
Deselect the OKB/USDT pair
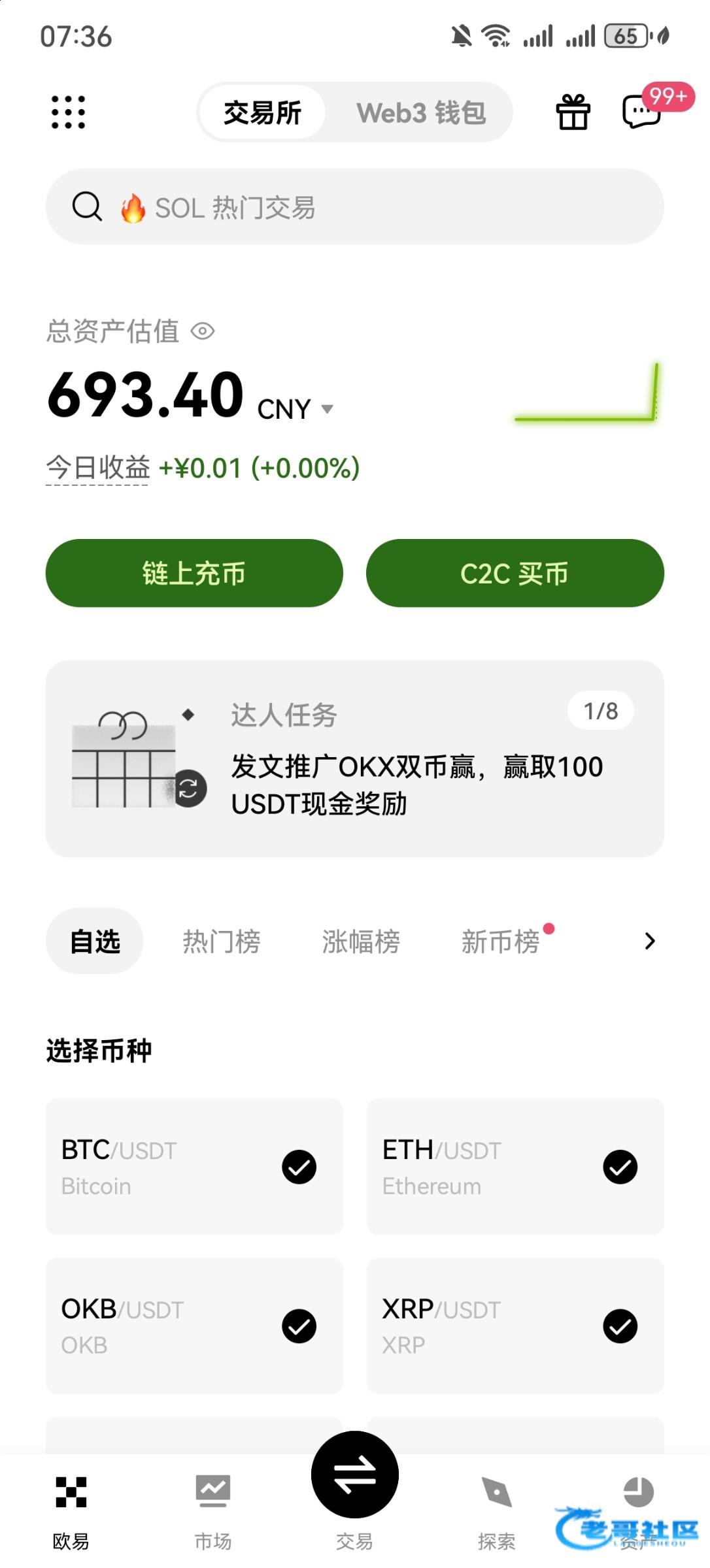299,1326
